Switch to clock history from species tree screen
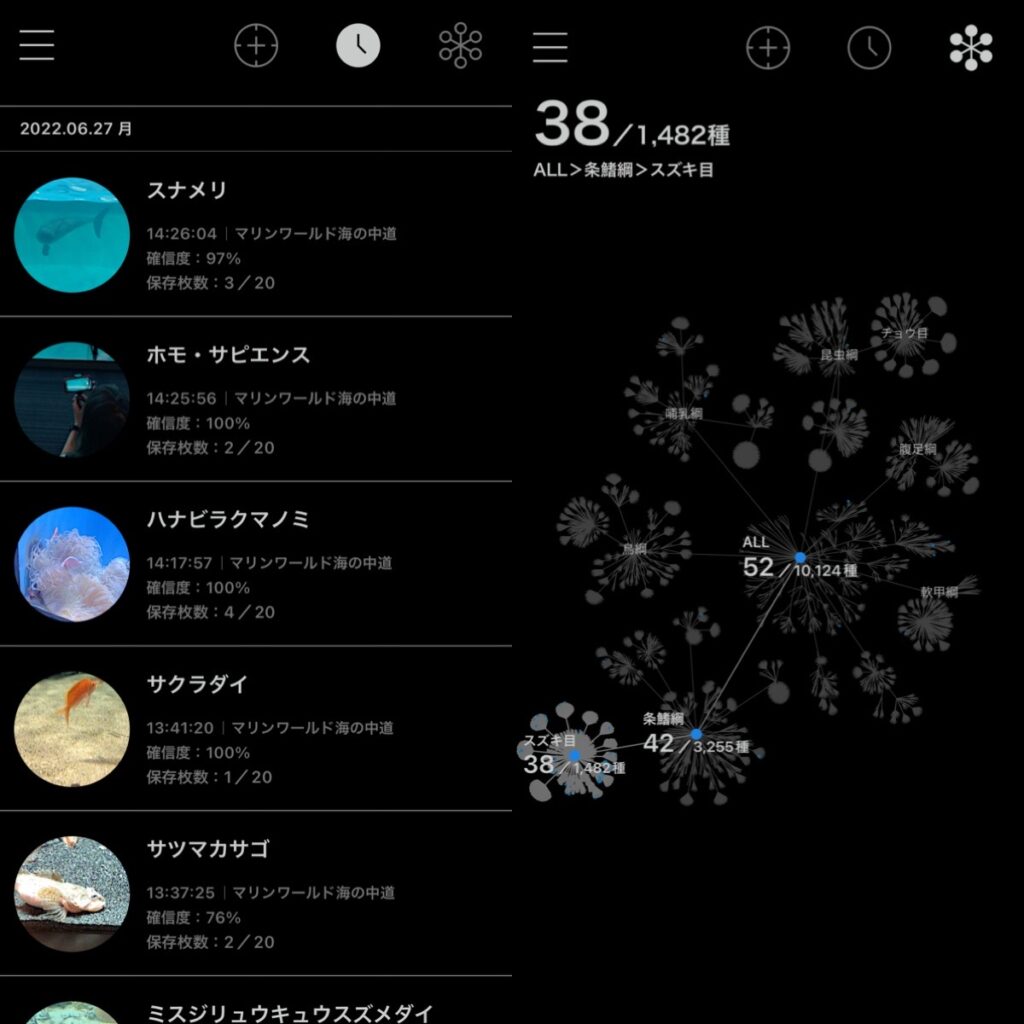 coord(869,47)
